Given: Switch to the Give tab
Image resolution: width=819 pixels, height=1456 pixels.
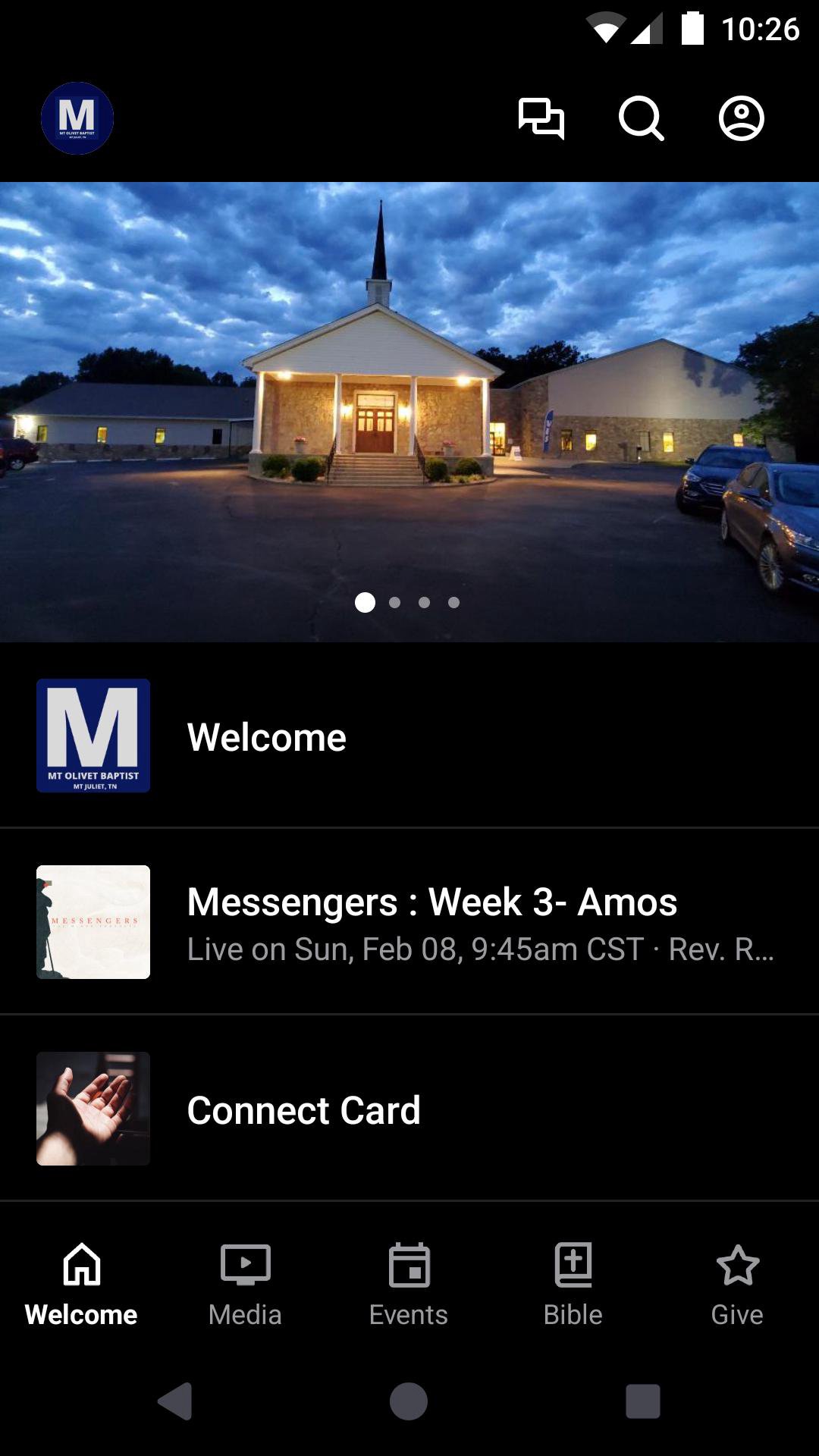Looking at the screenshot, I should point(737,1283).
